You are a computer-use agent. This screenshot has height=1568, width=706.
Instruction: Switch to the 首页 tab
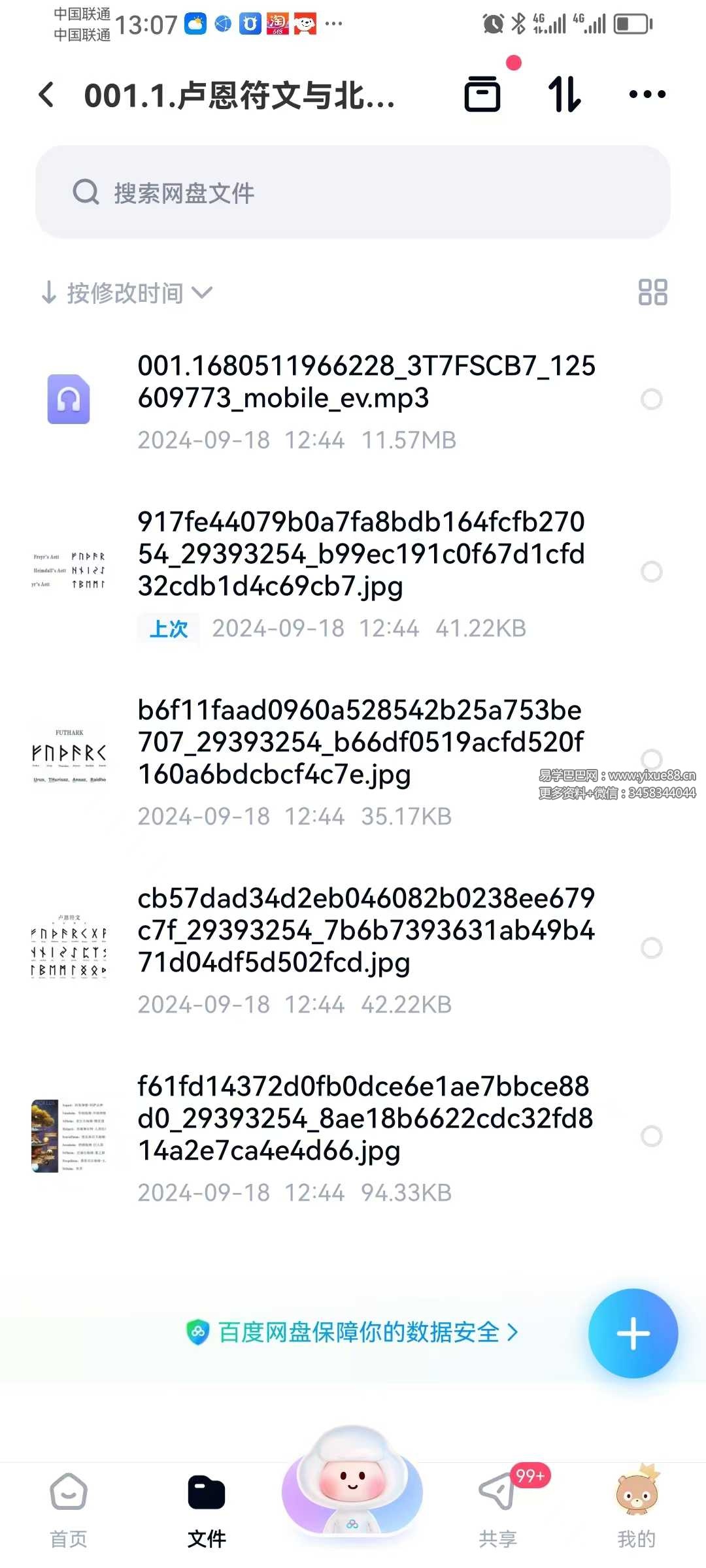coord(69,1510)
